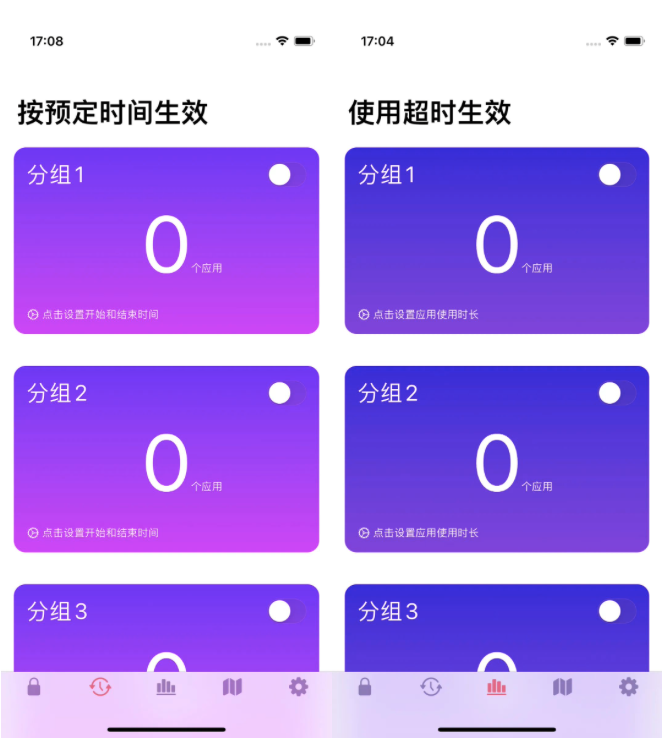Select the clock schedule tab on 按预定时间生效 screen
This screenshot has height=749, width=665.
click(100, 687)
